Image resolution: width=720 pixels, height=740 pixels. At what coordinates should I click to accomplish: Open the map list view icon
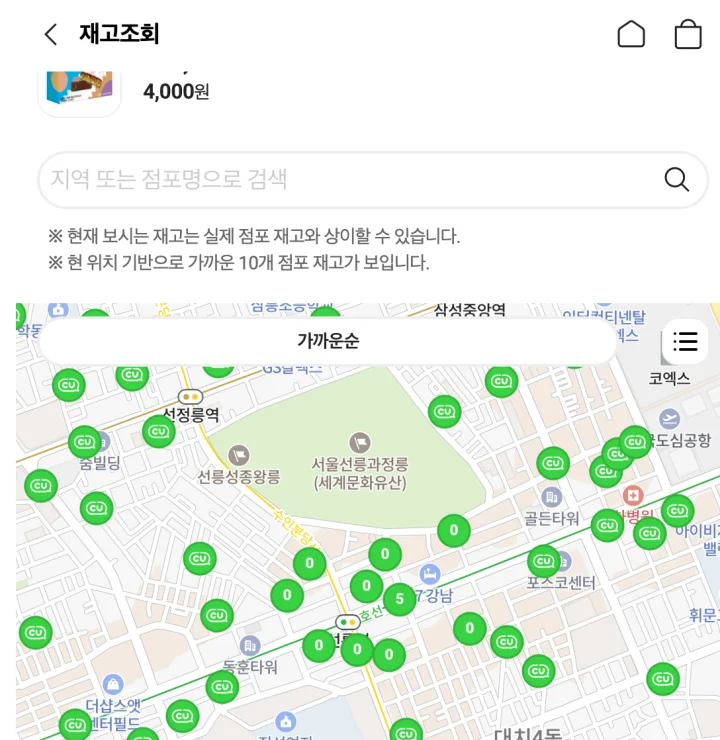[x=685, y=342]
